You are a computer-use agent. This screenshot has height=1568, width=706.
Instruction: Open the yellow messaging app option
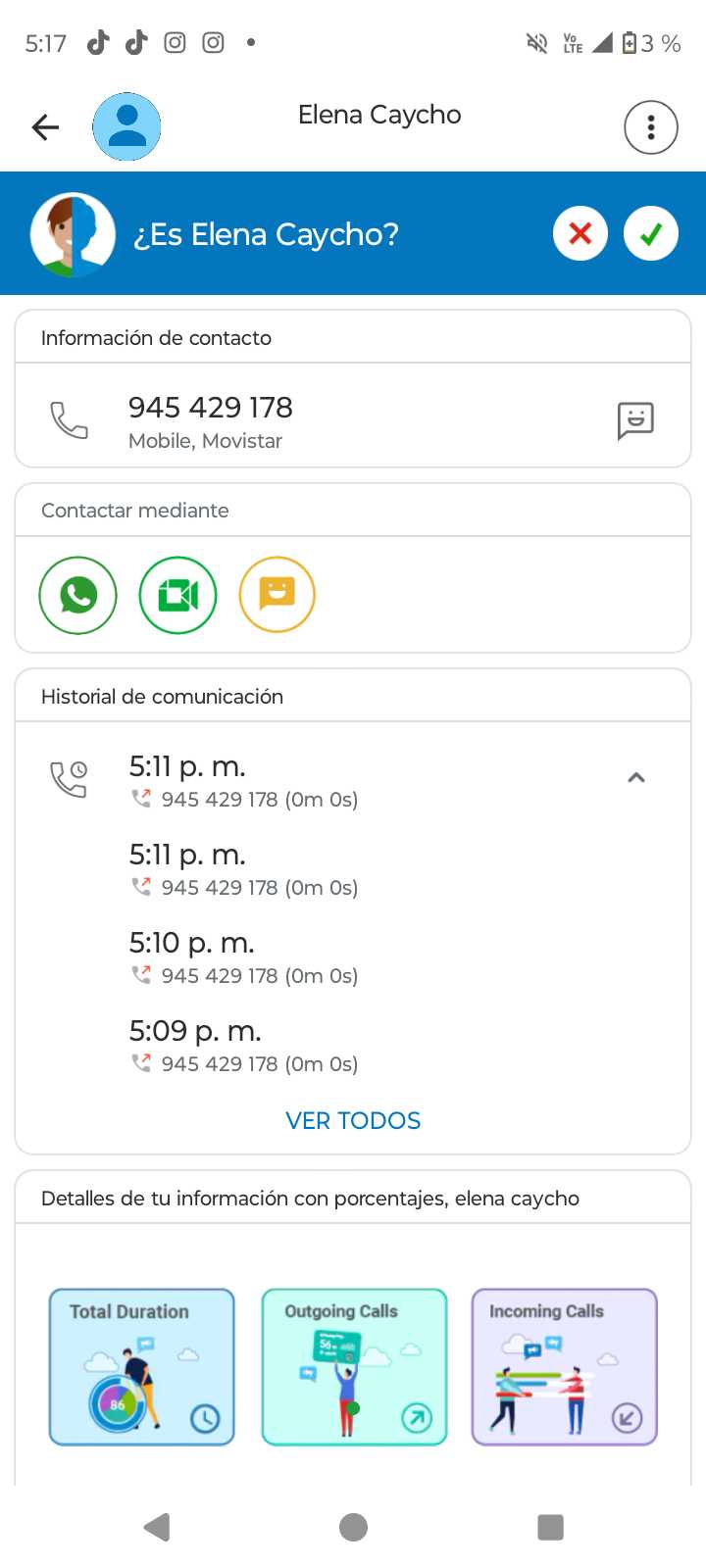pos(277,594)
